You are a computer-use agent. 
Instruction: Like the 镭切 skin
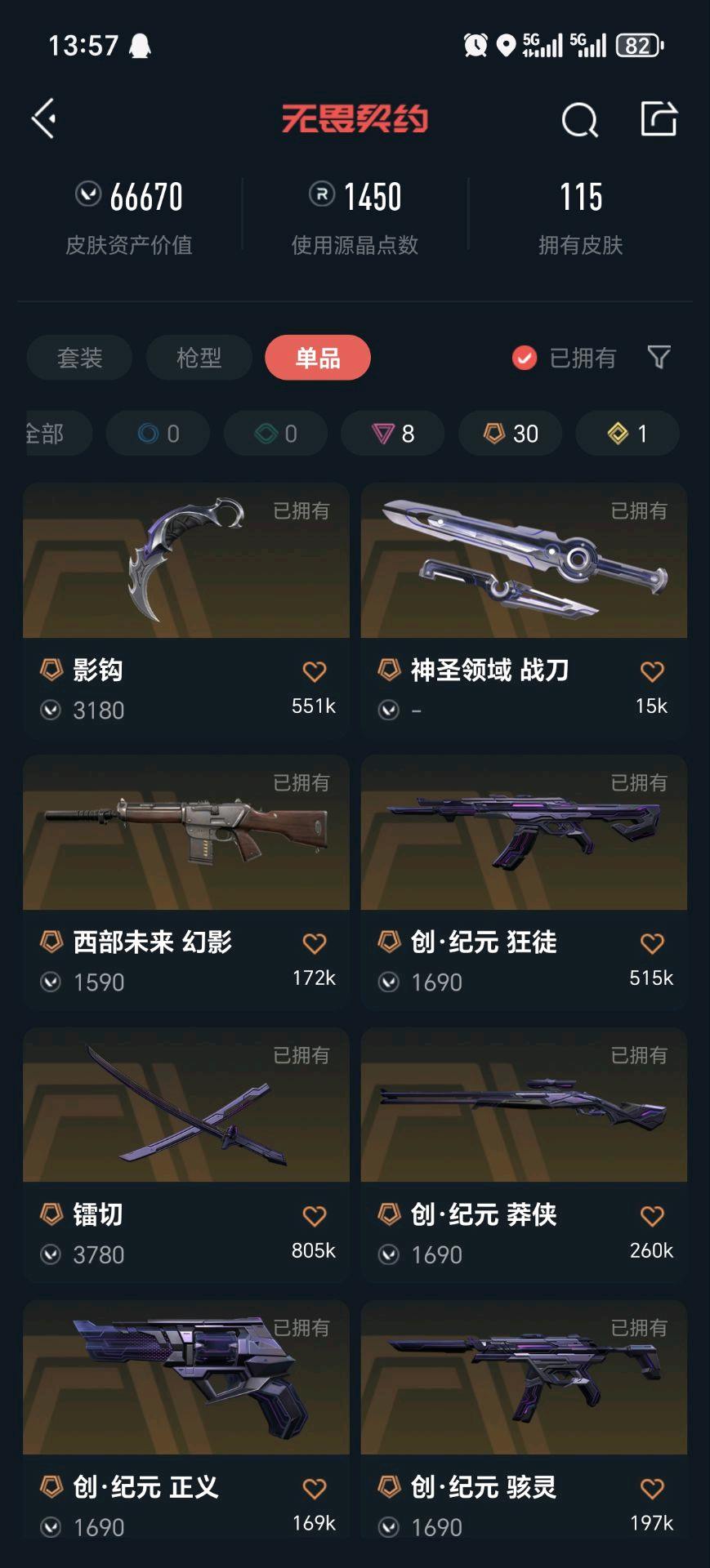coord(315,1216)
